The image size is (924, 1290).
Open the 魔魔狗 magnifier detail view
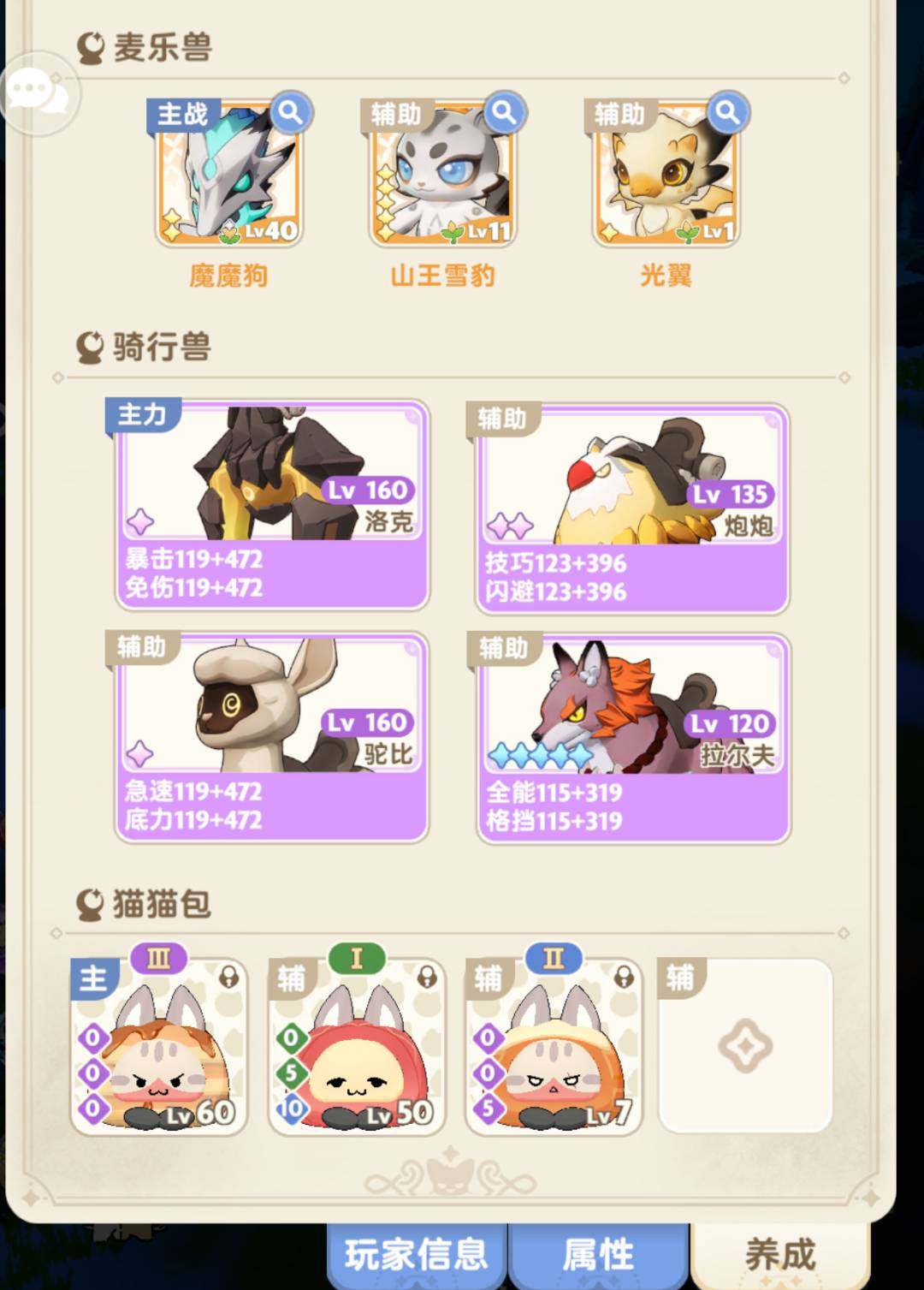pos(291,113)
